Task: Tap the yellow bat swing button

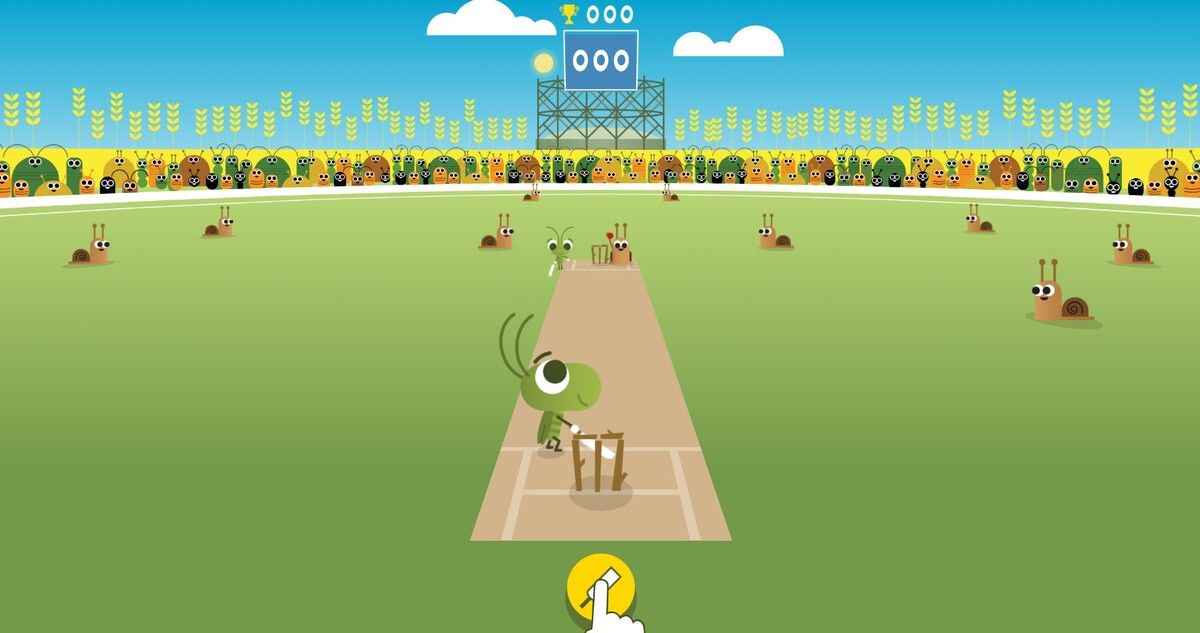Action: pos(601,586)
